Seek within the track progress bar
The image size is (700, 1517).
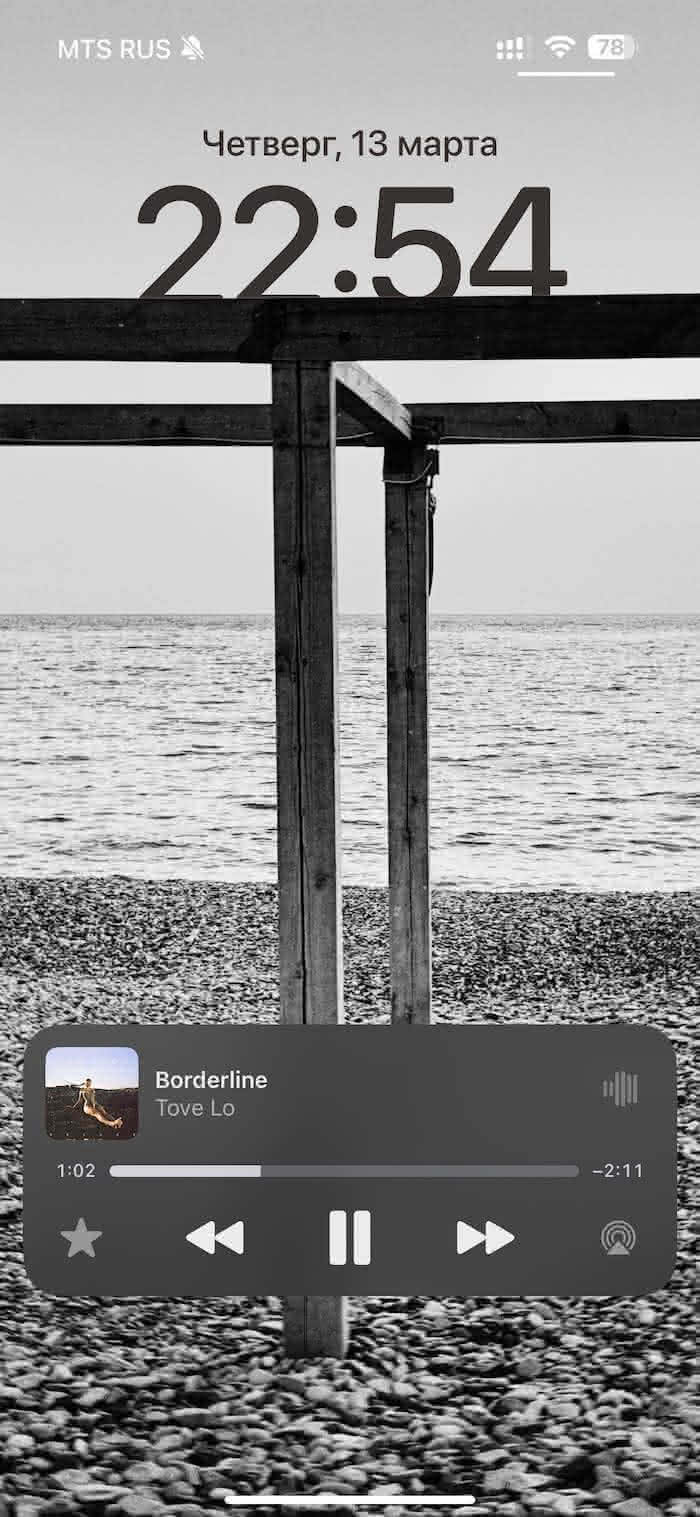[x=343, y=1171]
